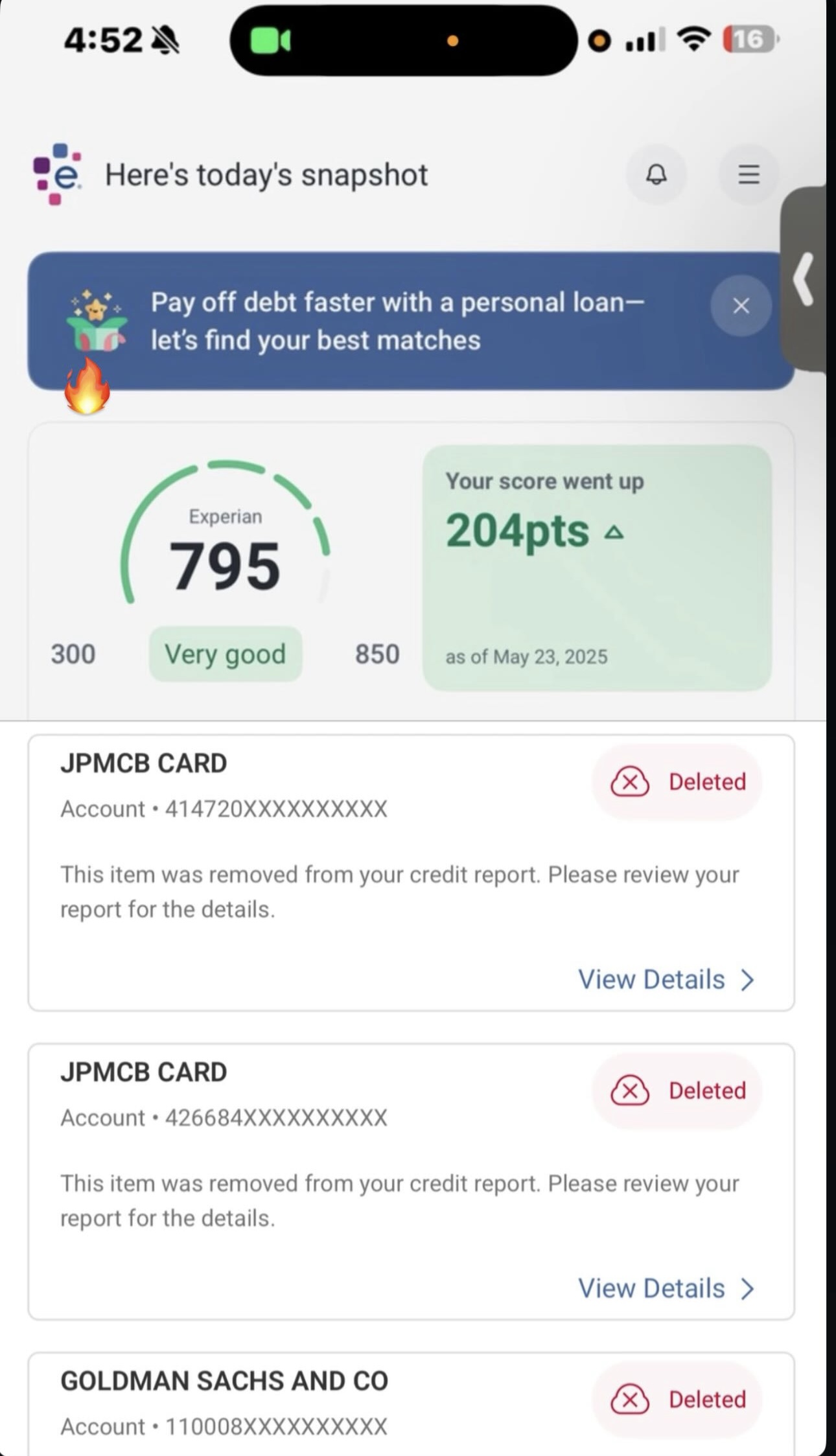The height and width of the screenshot is (1456, 836).
Task: View details for JPMCB account 414720
Action: (x=666, y=980)
